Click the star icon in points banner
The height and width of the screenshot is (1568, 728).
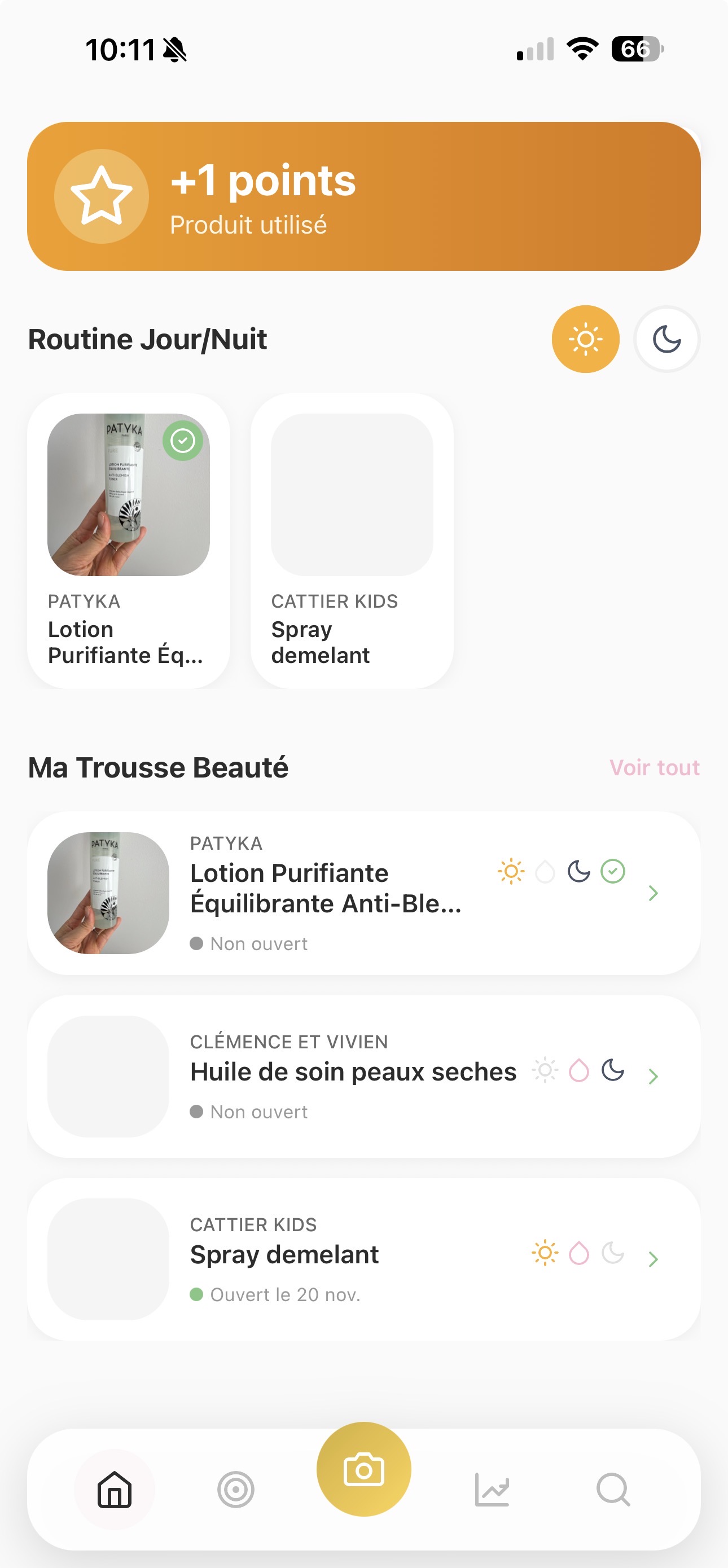tap(102, 196)
